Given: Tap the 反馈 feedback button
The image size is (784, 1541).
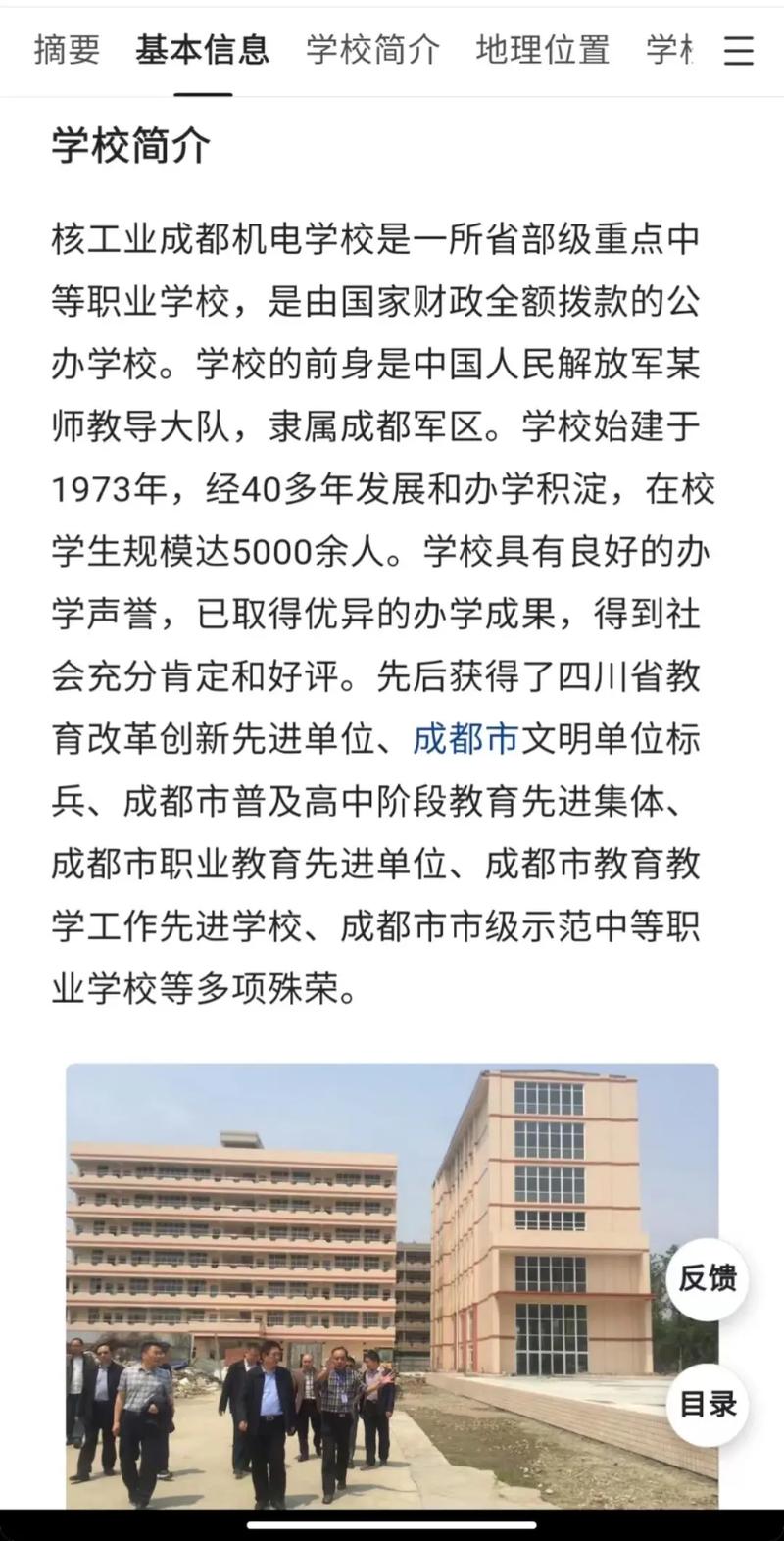Looking at the screenshot, I should pos(708,1278).
